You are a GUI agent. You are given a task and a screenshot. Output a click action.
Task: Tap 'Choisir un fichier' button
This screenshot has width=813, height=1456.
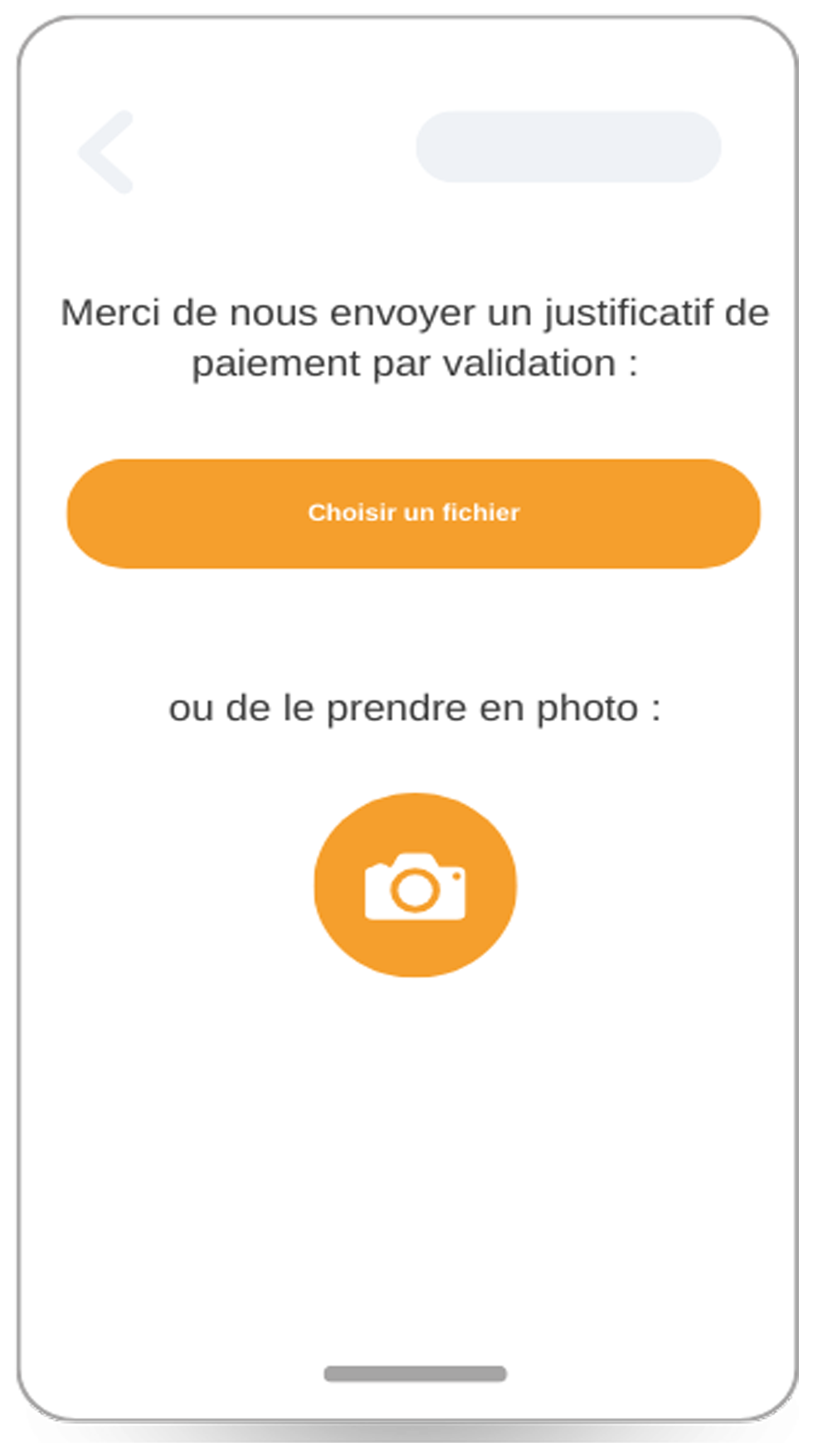pos(413,514)
